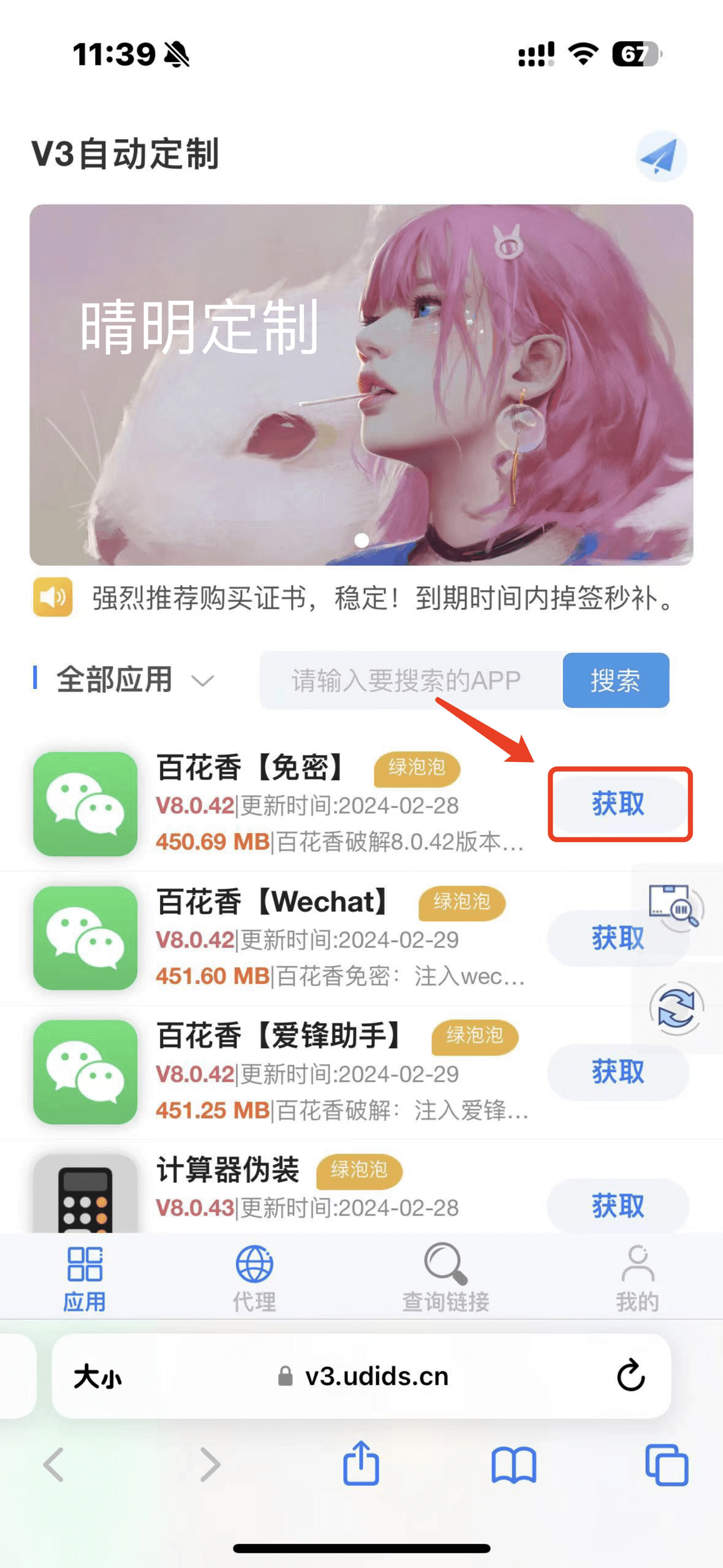Tap 获取 for 百花香【爱锋助手】

(x=618, y=1072)
